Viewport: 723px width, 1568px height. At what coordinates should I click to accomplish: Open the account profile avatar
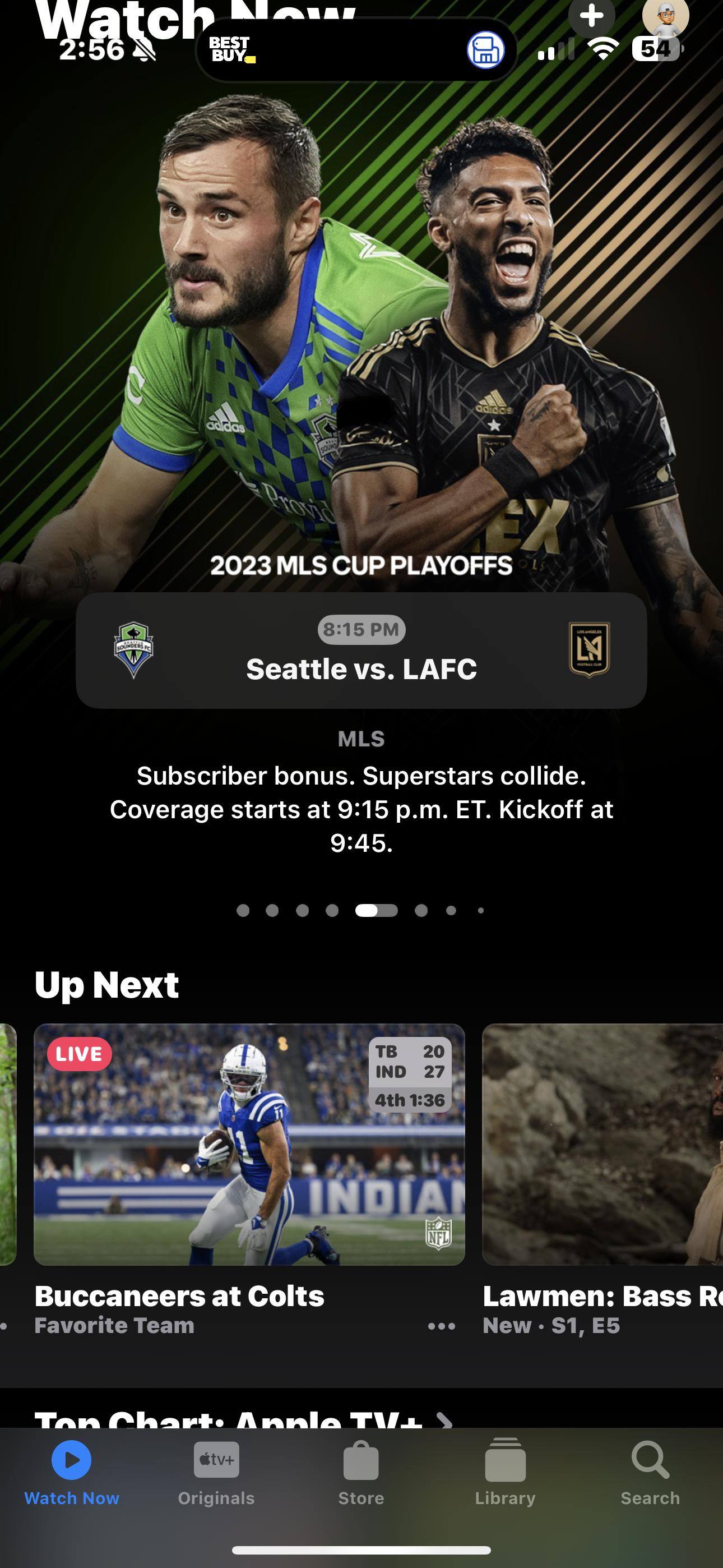(x=665, y=15)
